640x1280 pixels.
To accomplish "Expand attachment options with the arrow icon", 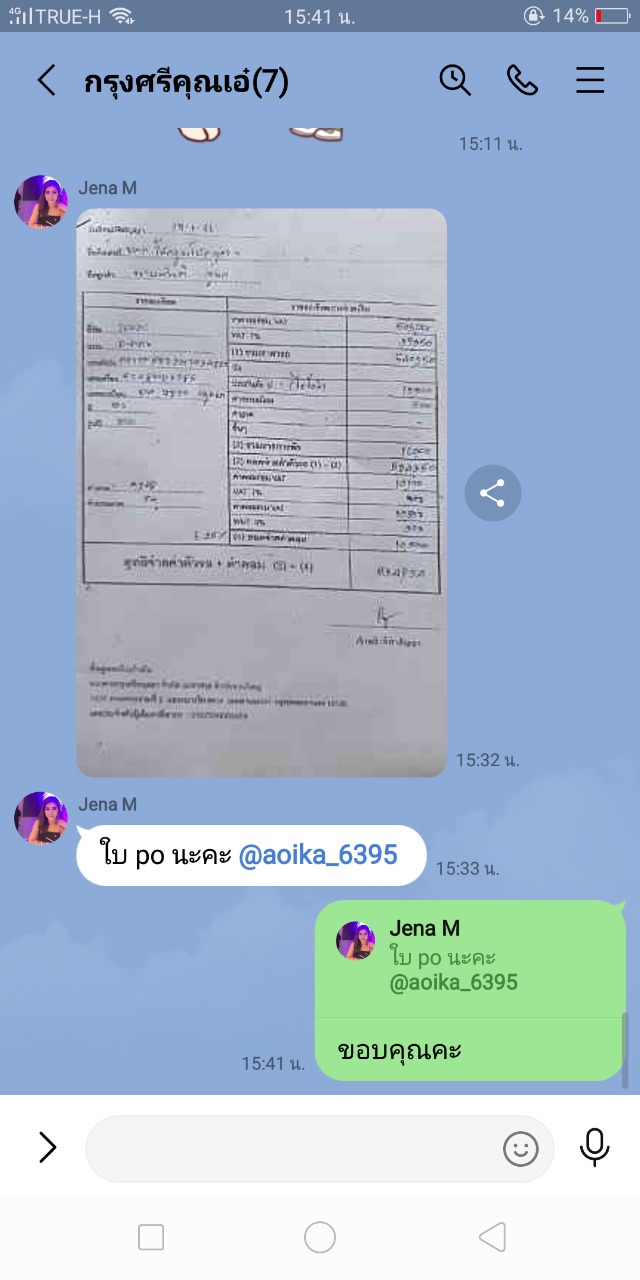I will tap(47, 1148).
